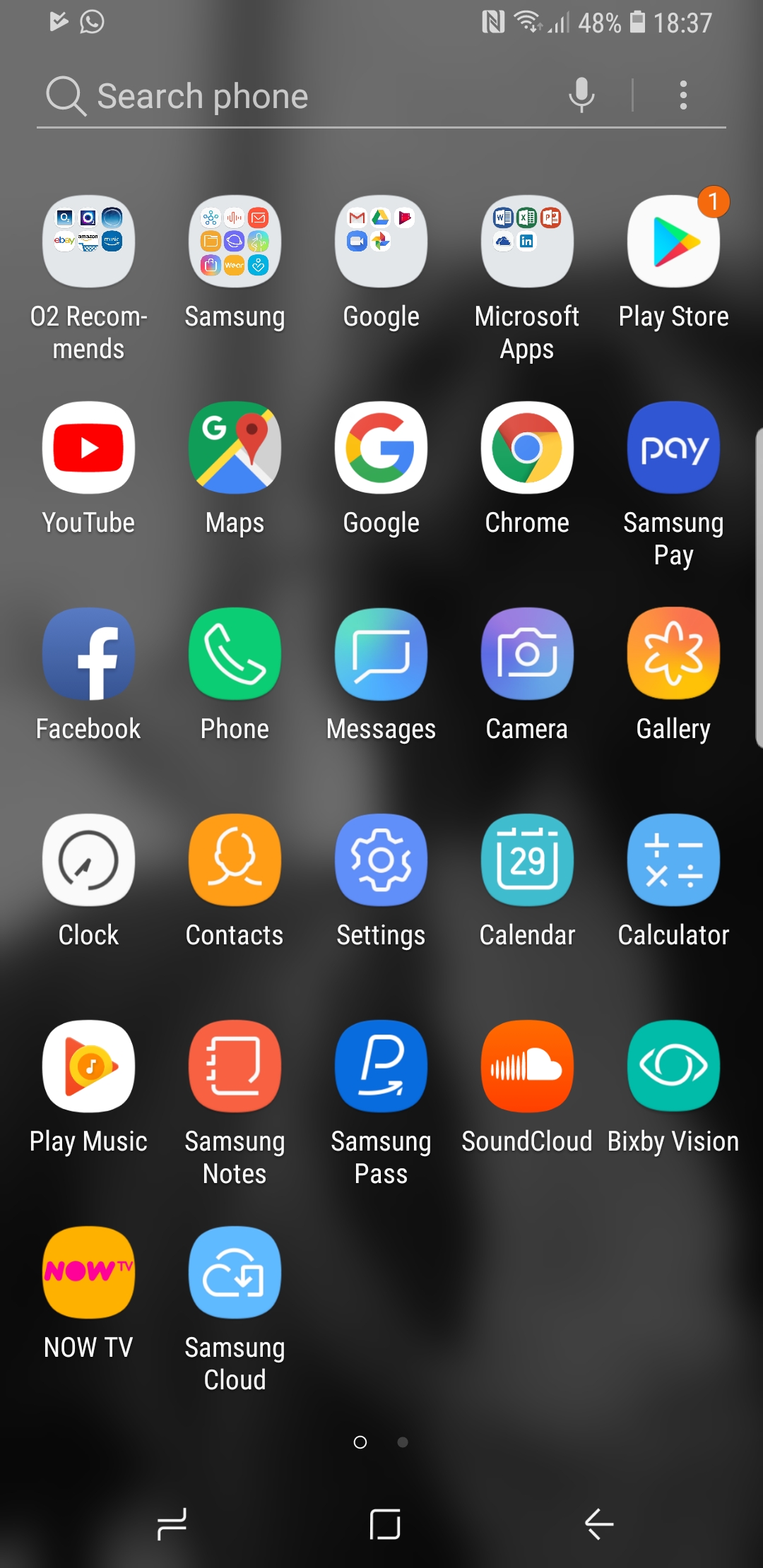Open the Chrome browser
763x1568 pixels.
click(527, 448)
